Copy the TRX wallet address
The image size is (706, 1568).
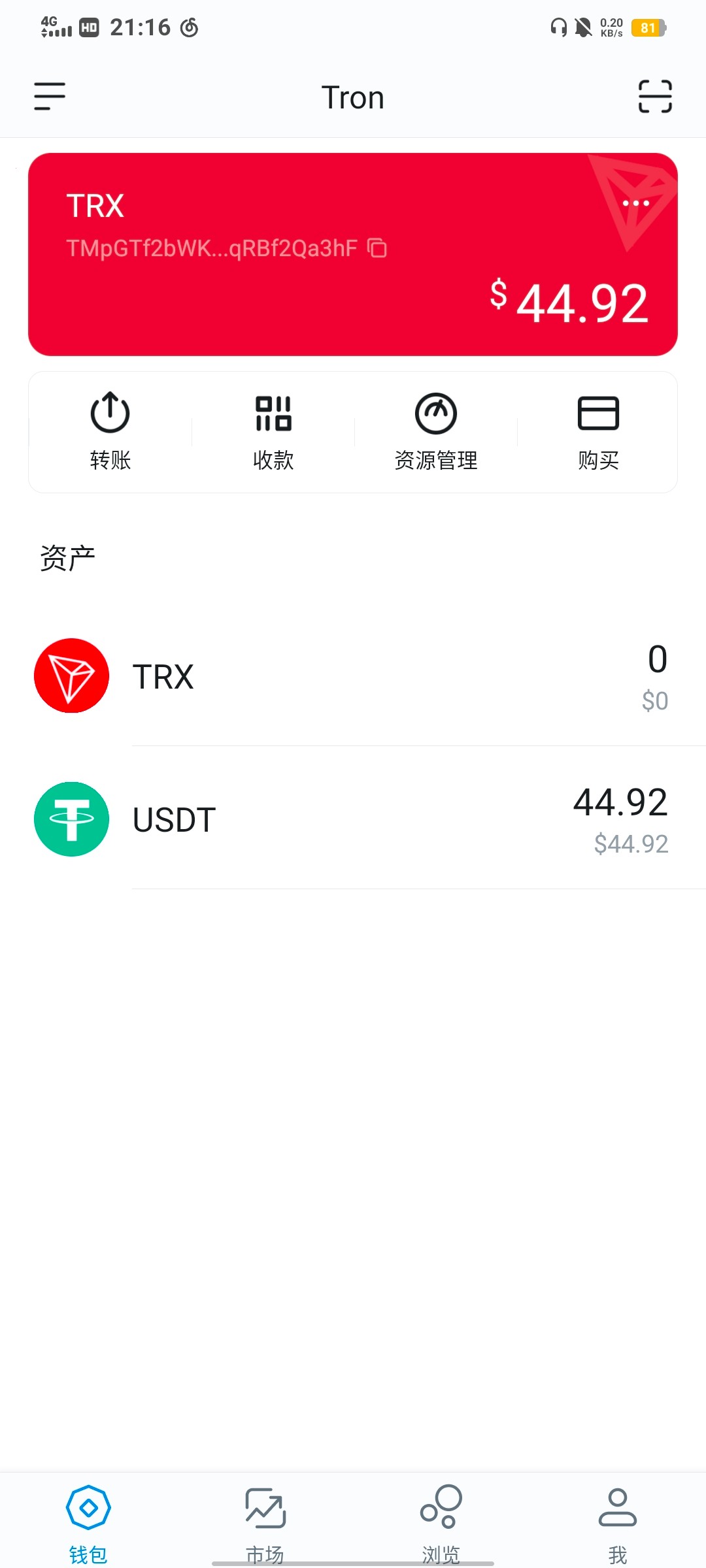coord(378,248)
